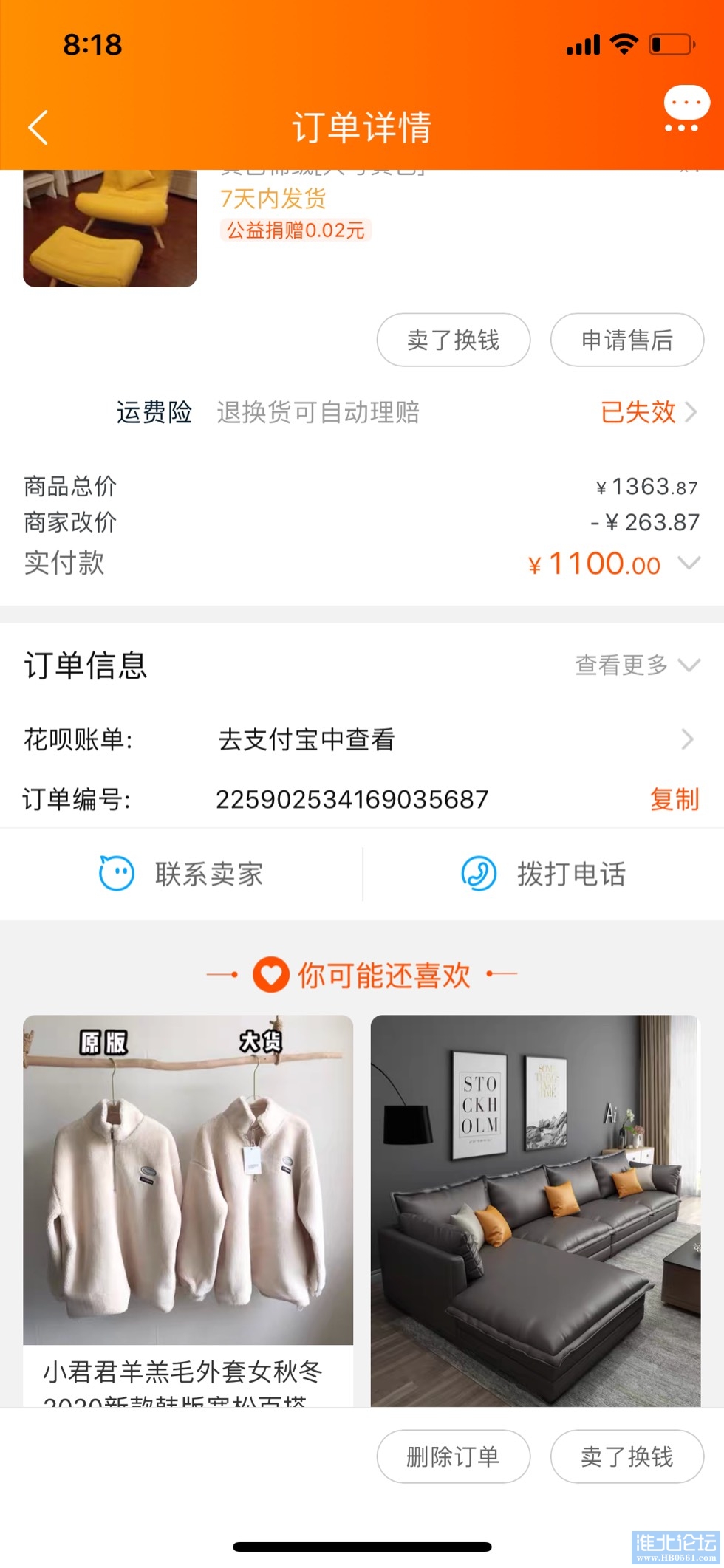The height and width of the screenshot is (1568, 724).
Task: Open the gray leather sofa product card
Action: [535, 1211]
